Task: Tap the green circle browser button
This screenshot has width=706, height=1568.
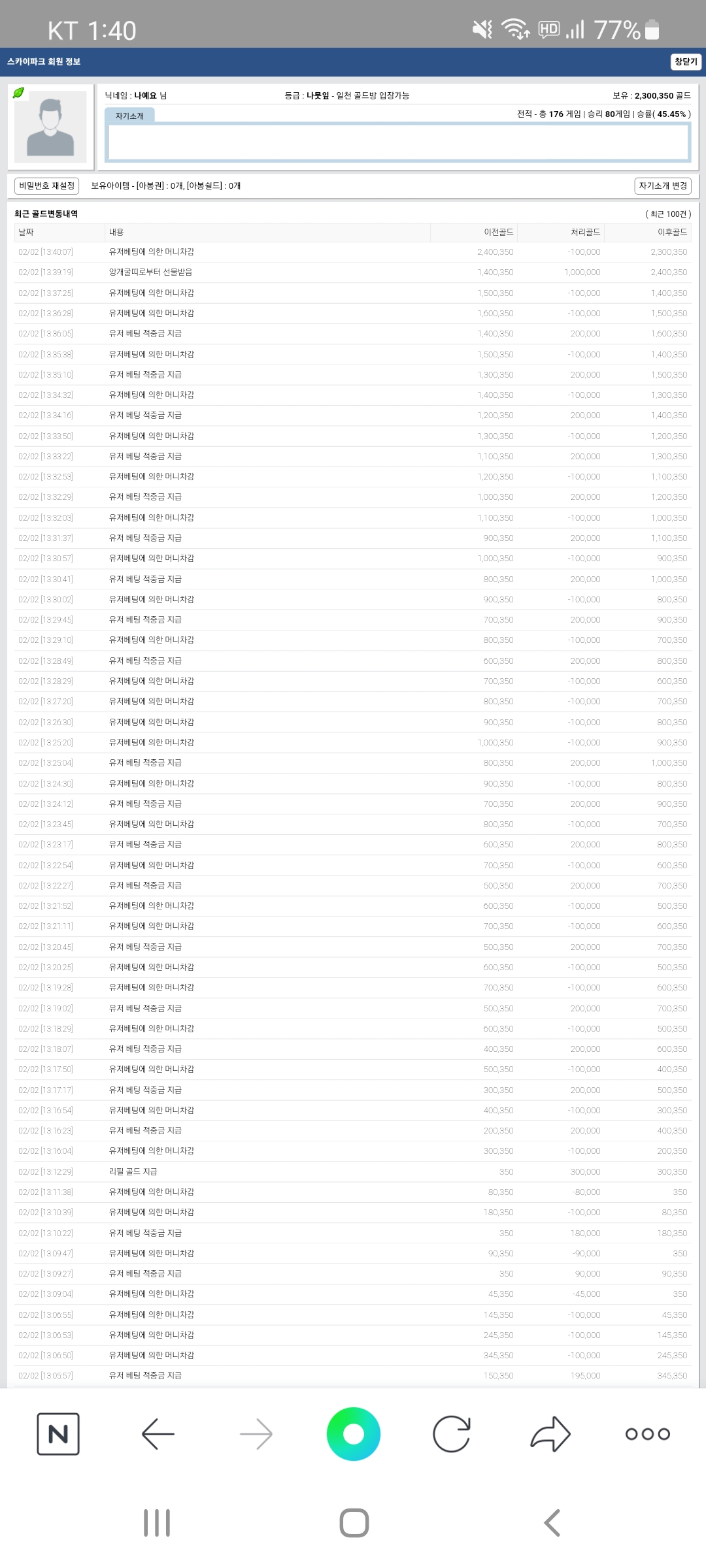Action: point(354,1434)
